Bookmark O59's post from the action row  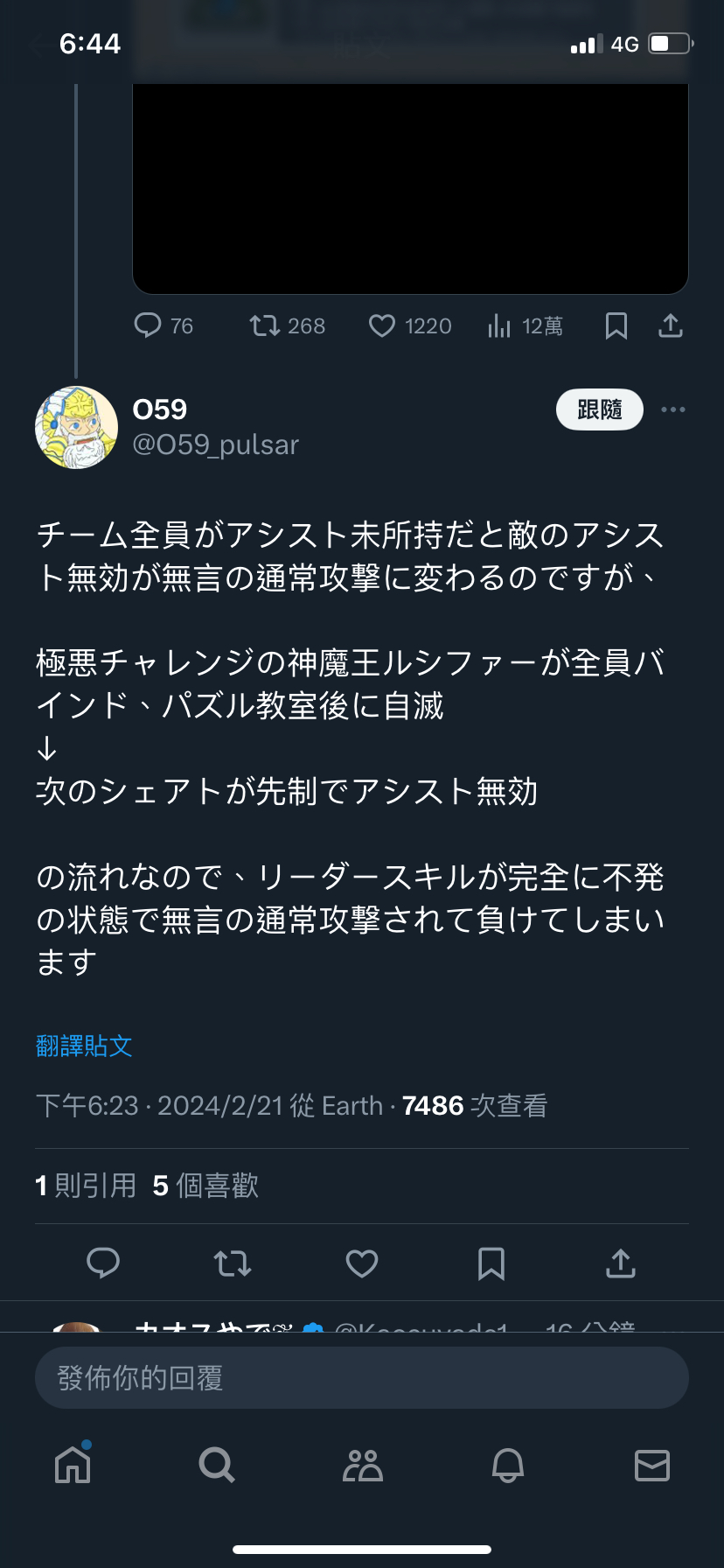tap(491, 1263)
